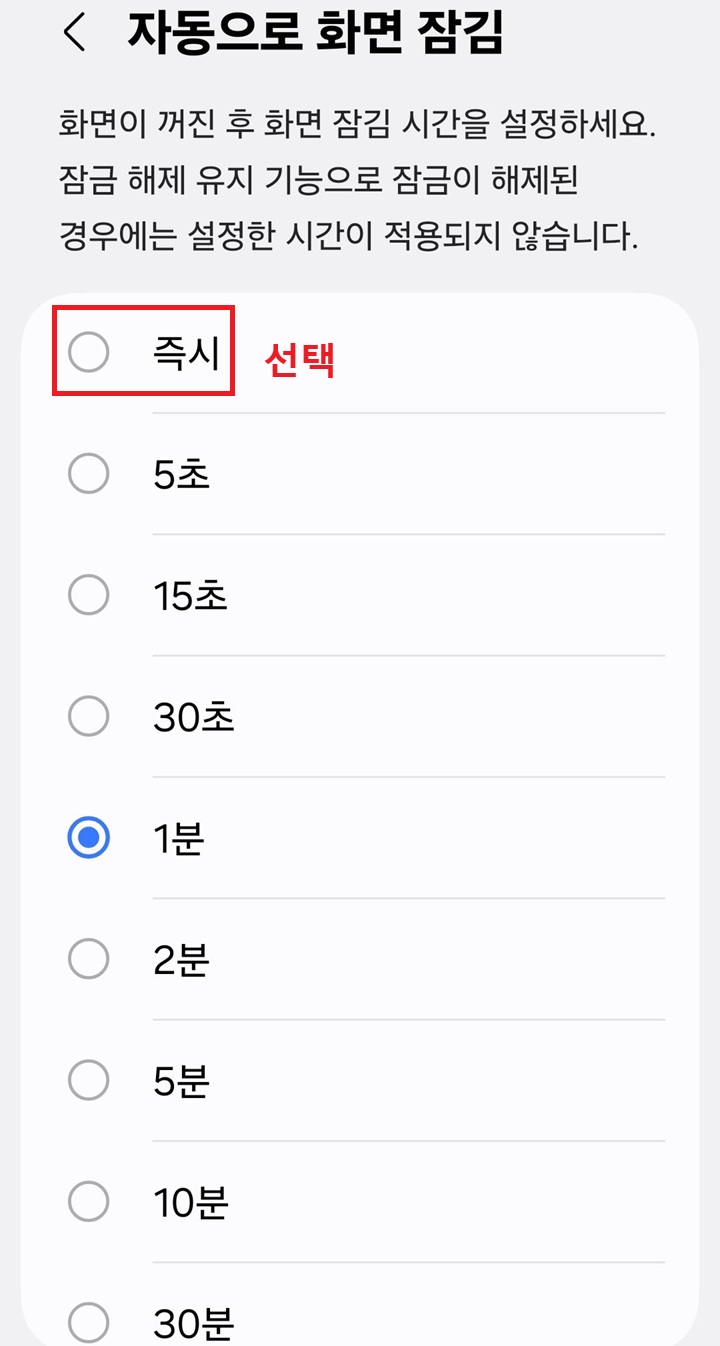The width and height of the screenshot is (720, 1346).
Task: Select the 30분 timeout option
Action: pos(88,1322)
